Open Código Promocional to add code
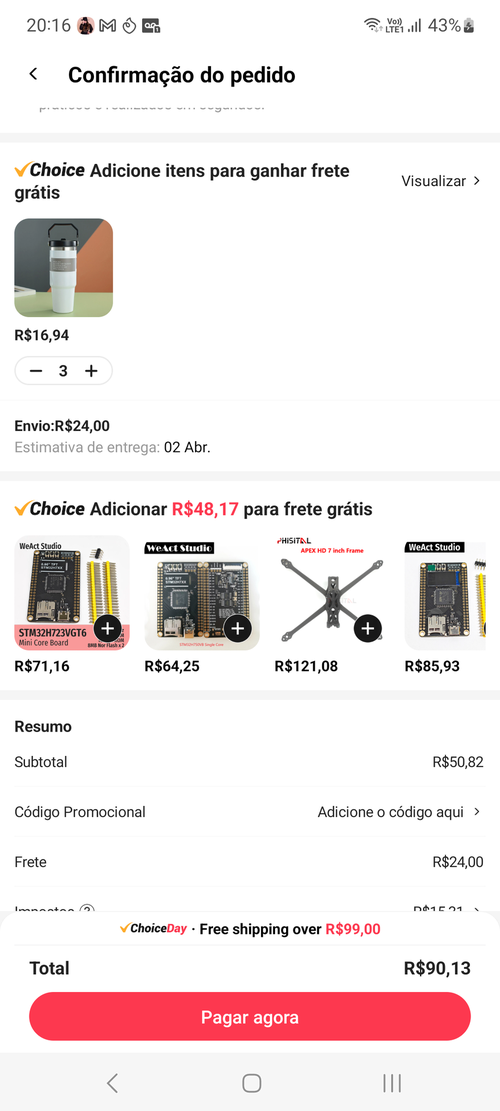The width and height of the screenshot is (500, 1111). click(250, 812)
